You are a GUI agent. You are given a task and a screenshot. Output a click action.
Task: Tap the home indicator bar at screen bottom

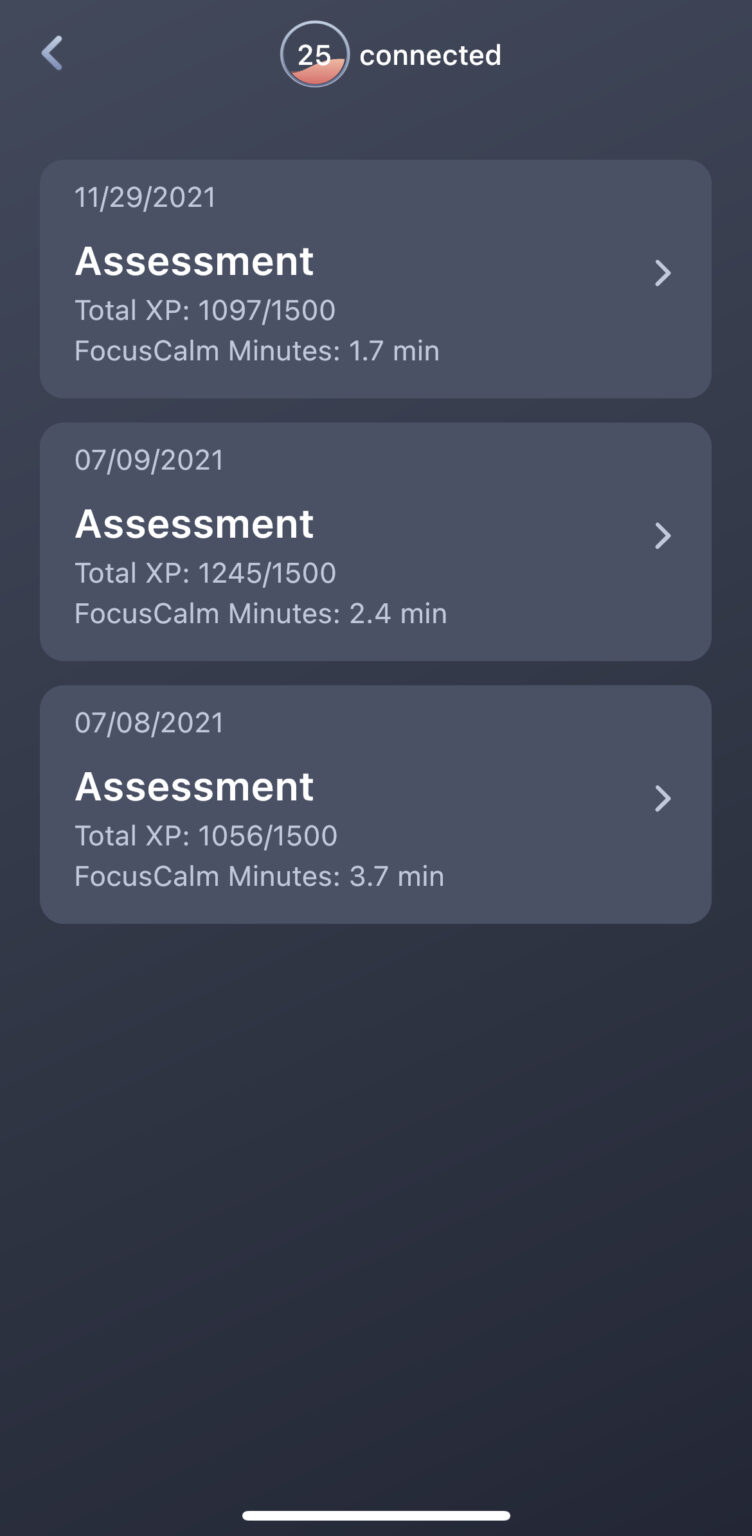[376, 1512]
